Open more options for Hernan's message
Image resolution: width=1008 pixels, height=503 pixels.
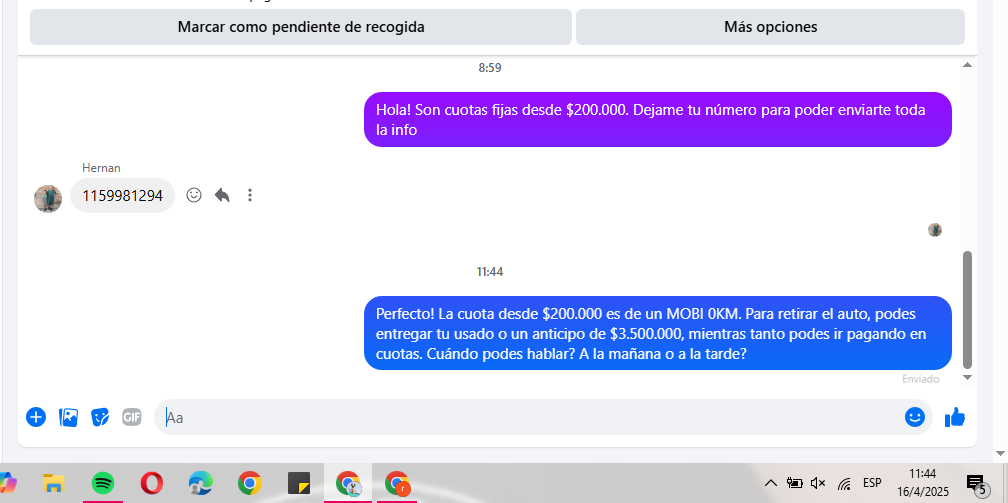coord(250,195)
